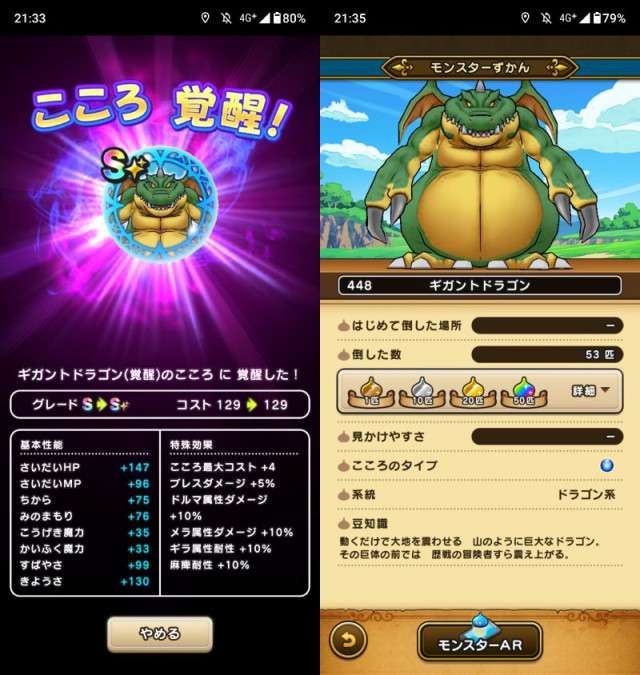Open the モンスターAR view
This screenshot has height=675, width=640.
coord(480,640)
